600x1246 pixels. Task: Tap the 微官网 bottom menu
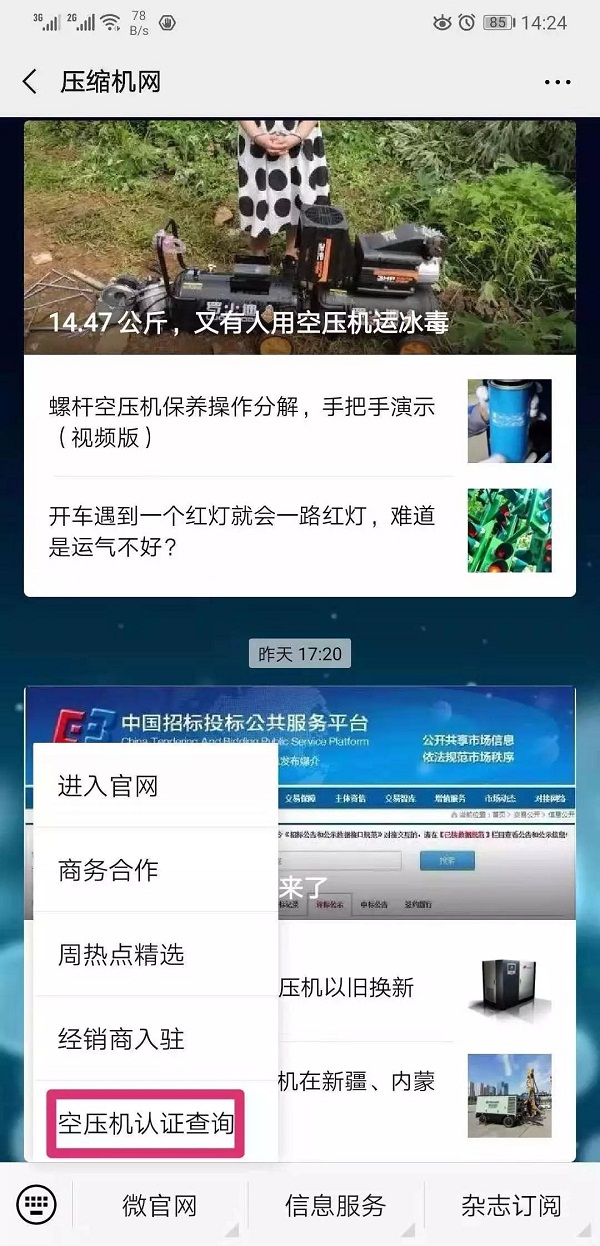(x=160, y=1205)
